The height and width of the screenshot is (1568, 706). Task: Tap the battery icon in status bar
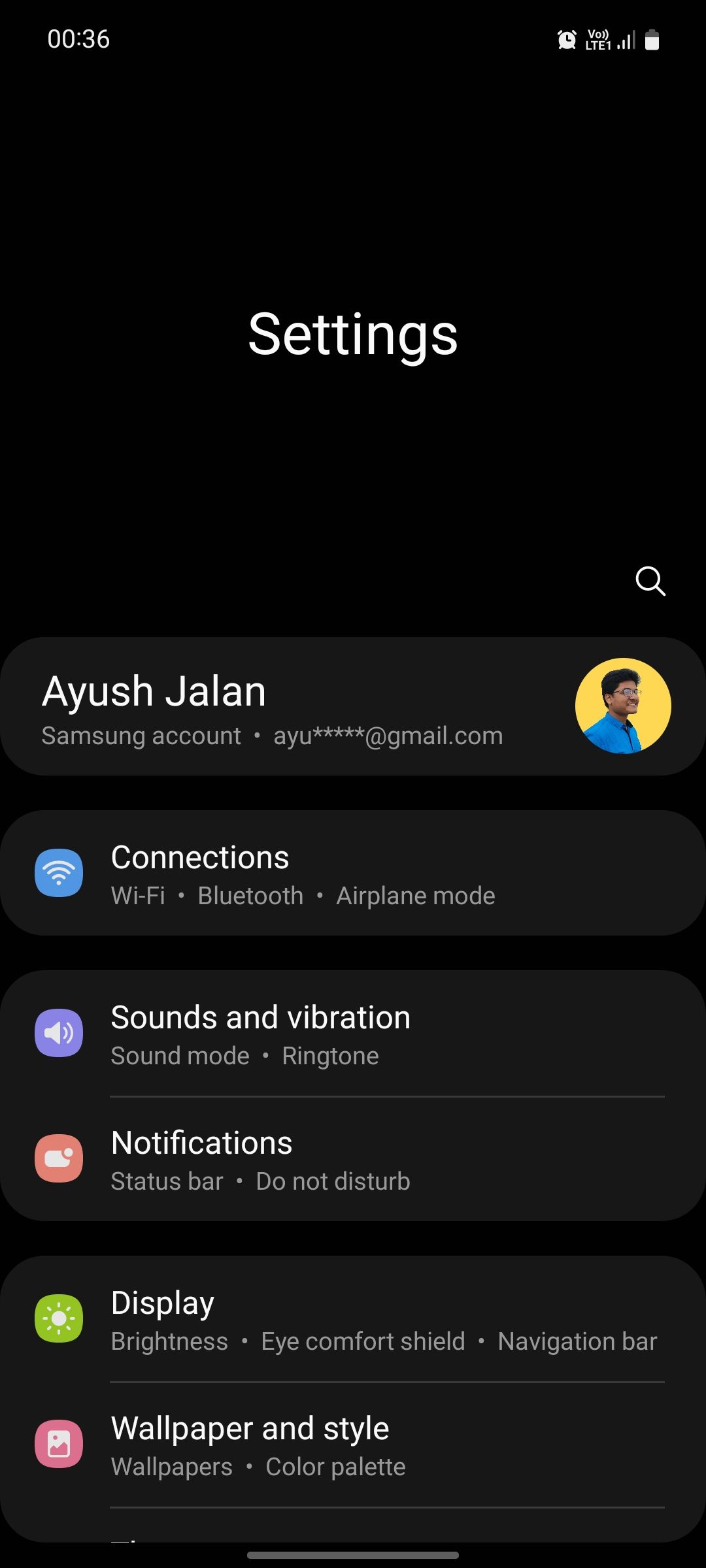652,39
